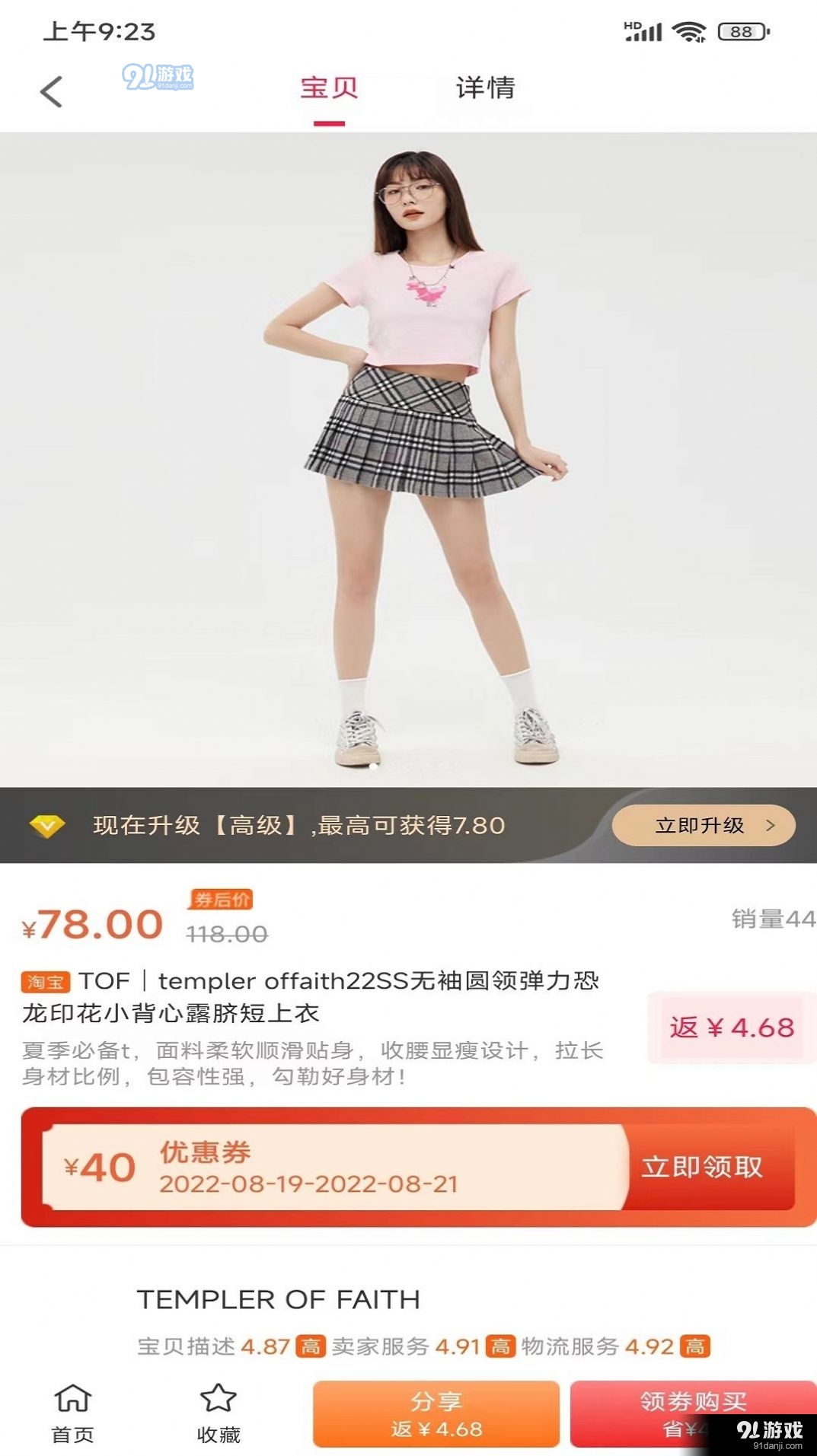Screen dimensions: 817x1456
Task: Tap the back arrow to leave product page
Action: (x=50, y=91)
